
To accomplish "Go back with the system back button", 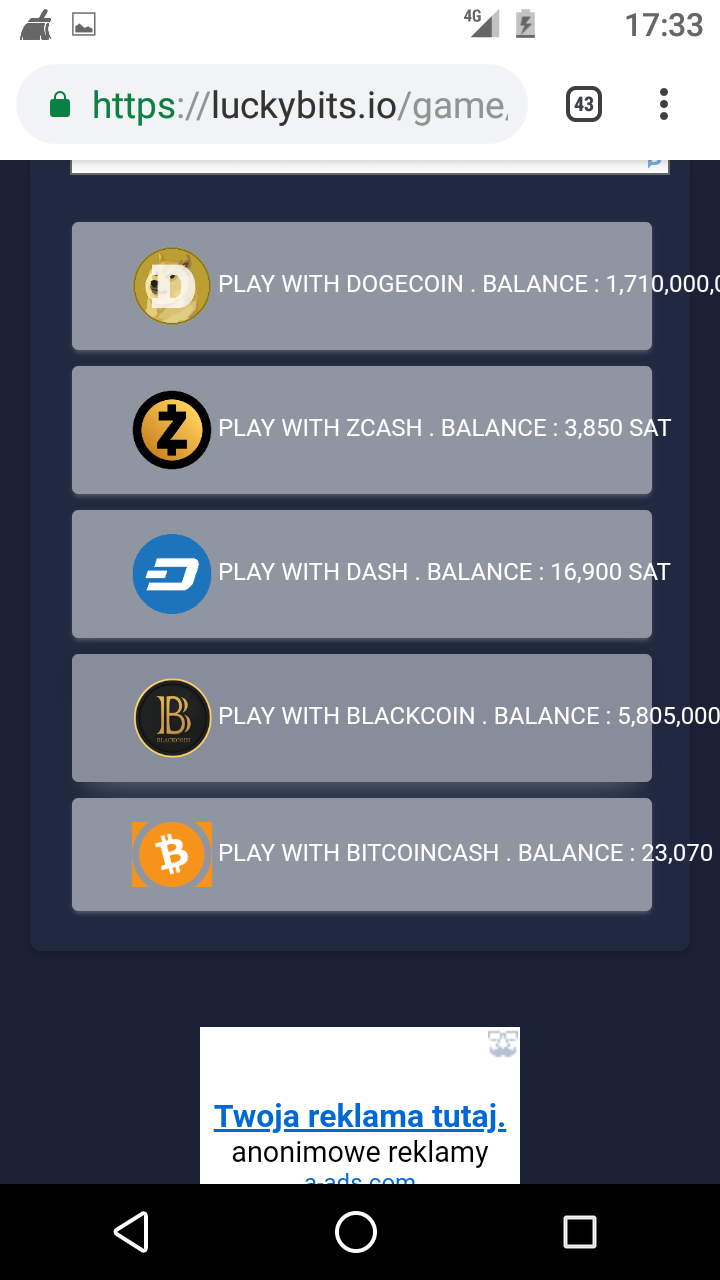I will point(131,1232).
